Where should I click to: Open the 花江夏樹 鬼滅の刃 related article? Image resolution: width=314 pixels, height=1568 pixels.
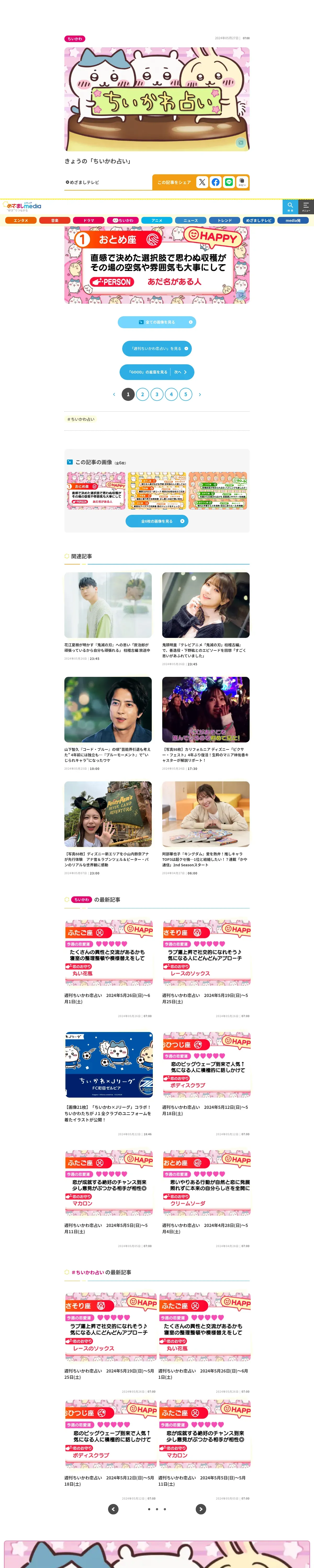click(x=108, y=605)
